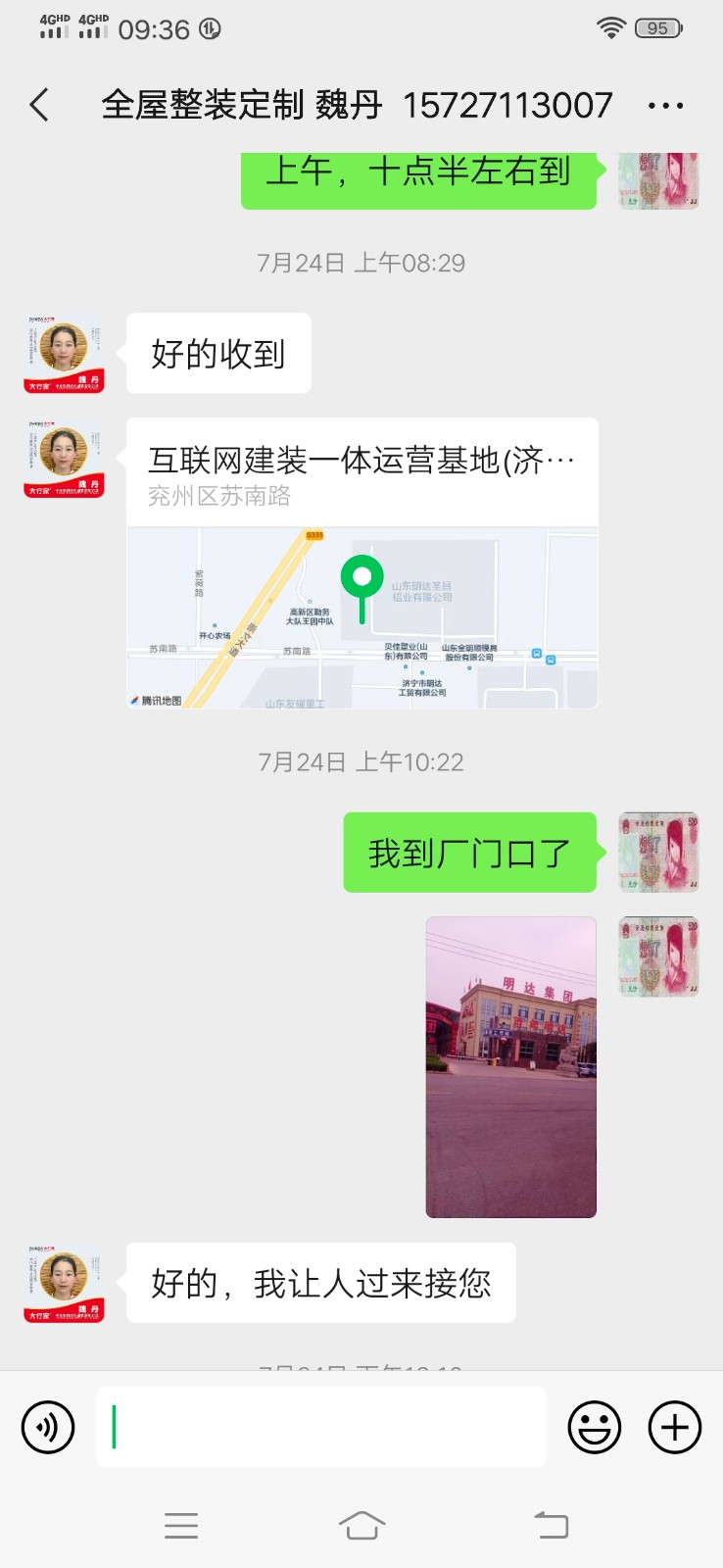The height and width of the screenshot is (1568, 723).
Task: Open the shared location card on 兖州区苏南路
Action: (361, 563)
